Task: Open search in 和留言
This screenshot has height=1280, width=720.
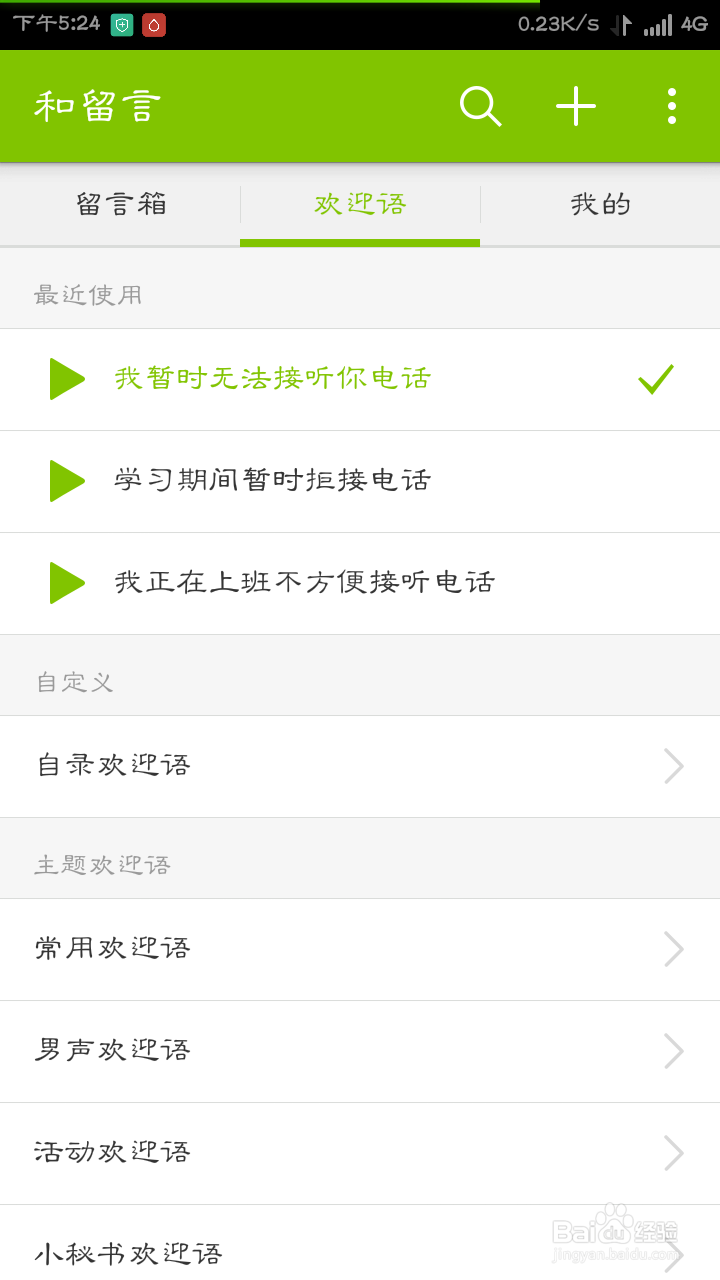Action: tap(480, 106)
